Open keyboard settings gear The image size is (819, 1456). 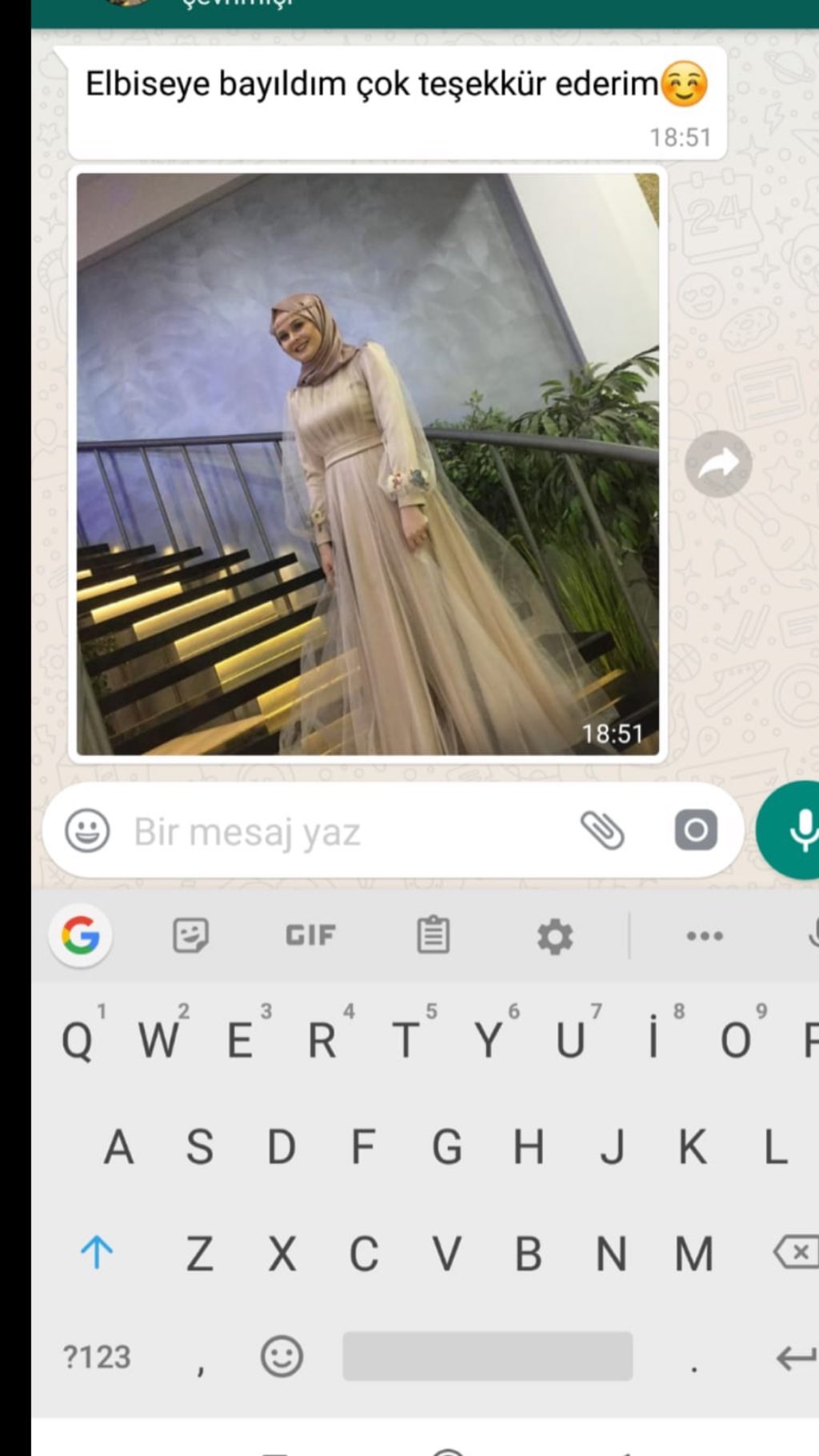tap(555, 935)
